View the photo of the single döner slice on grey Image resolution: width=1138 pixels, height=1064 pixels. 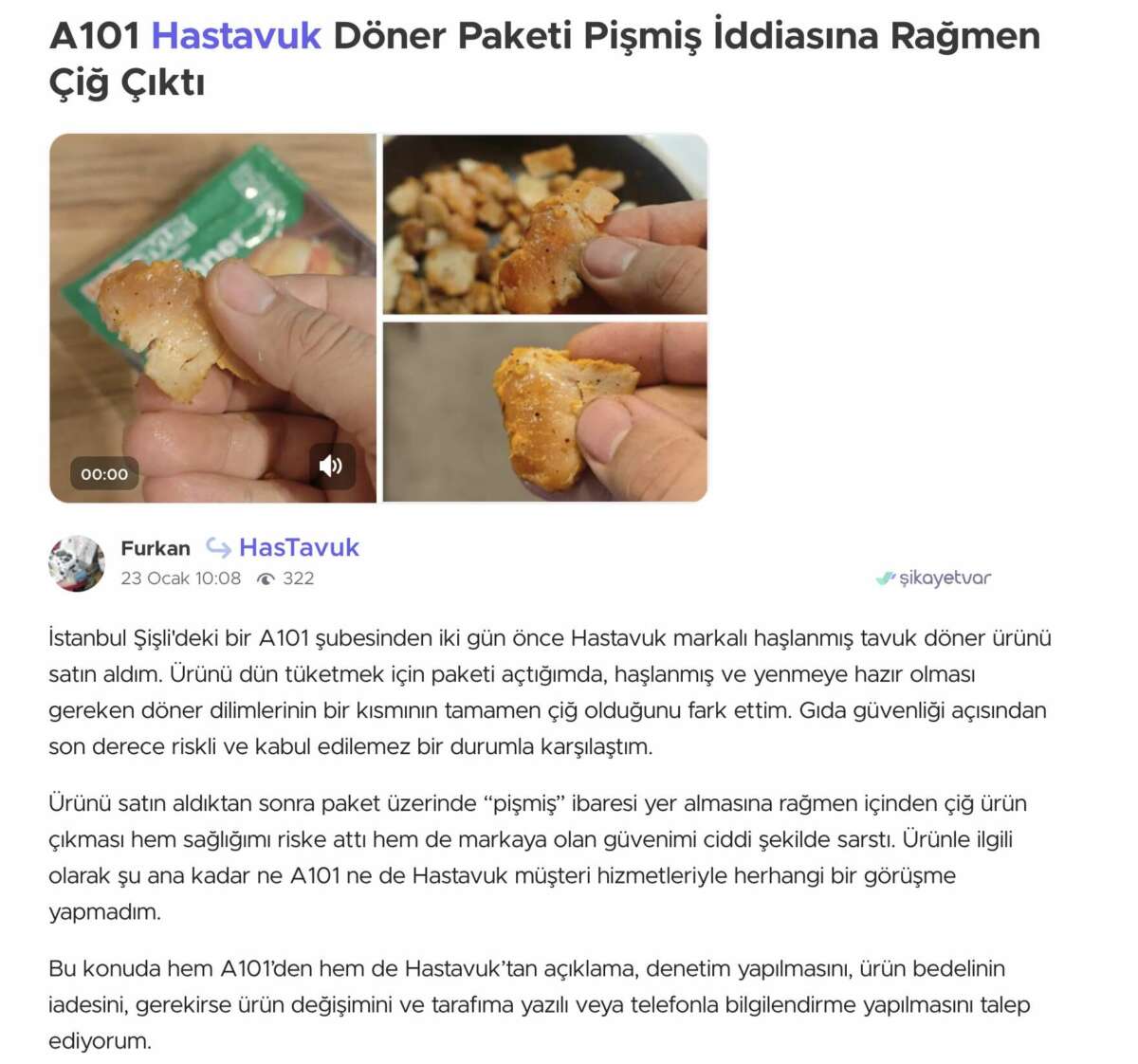(544, 412)
